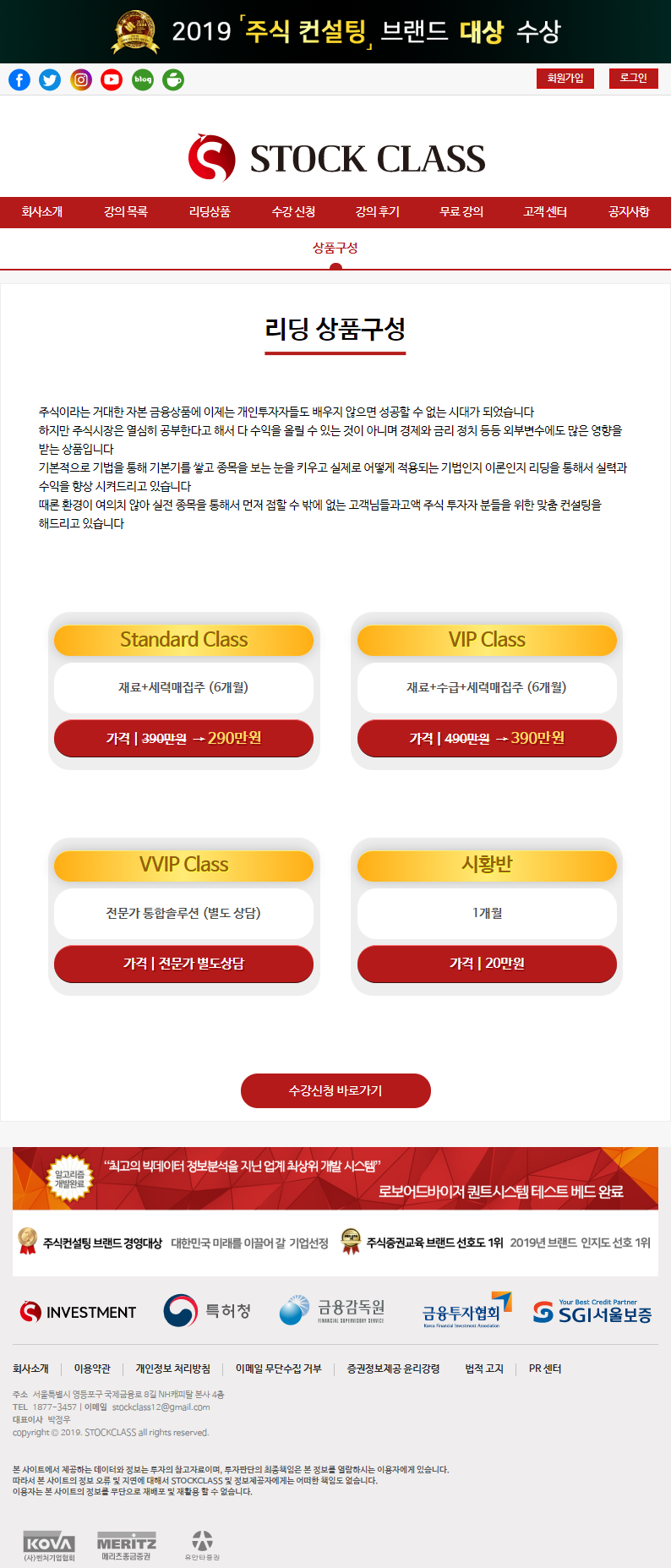Open 공지사항 menu
Viewport: 671px width, 1568px height.
pyautogui.click(x=629, y=212)
